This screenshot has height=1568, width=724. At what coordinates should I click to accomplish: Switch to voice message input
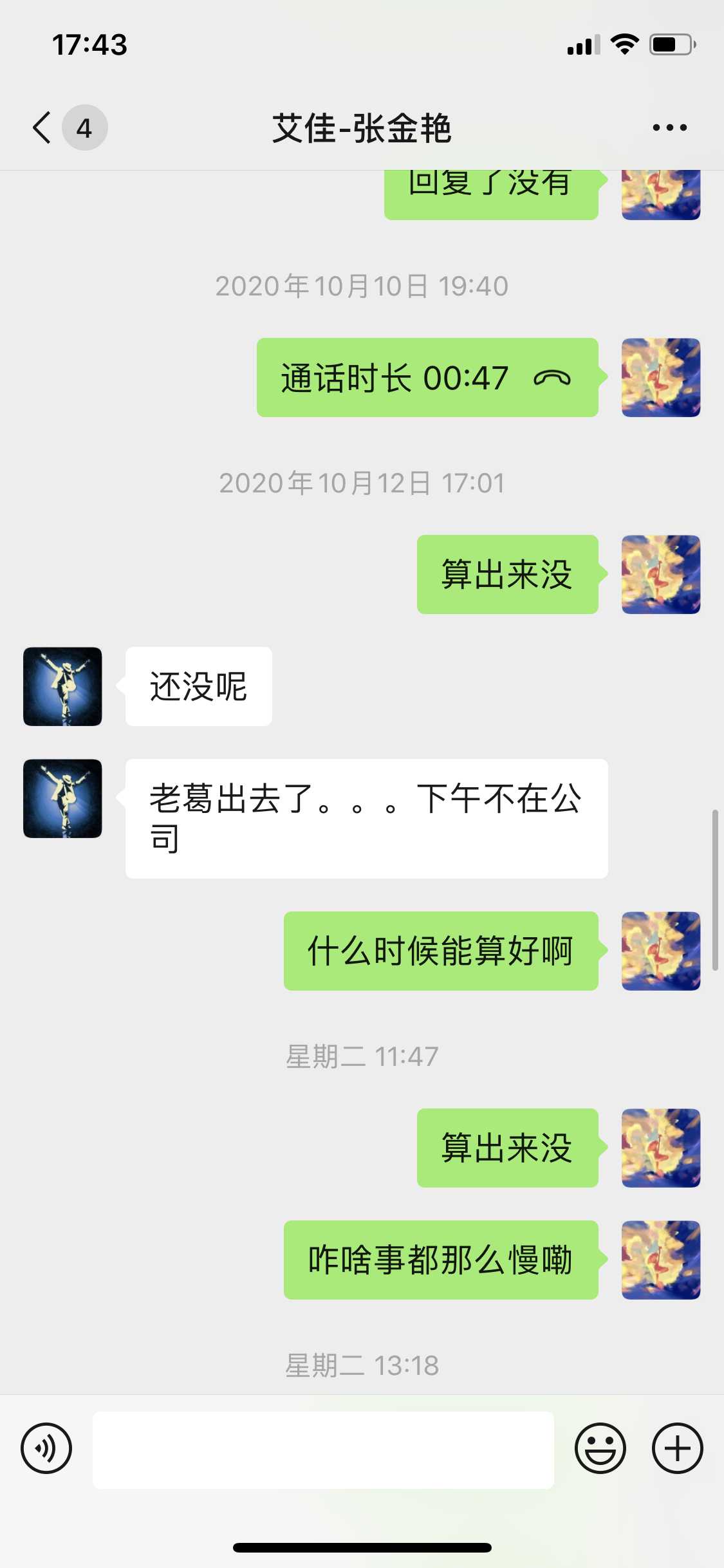point(46,1449)
